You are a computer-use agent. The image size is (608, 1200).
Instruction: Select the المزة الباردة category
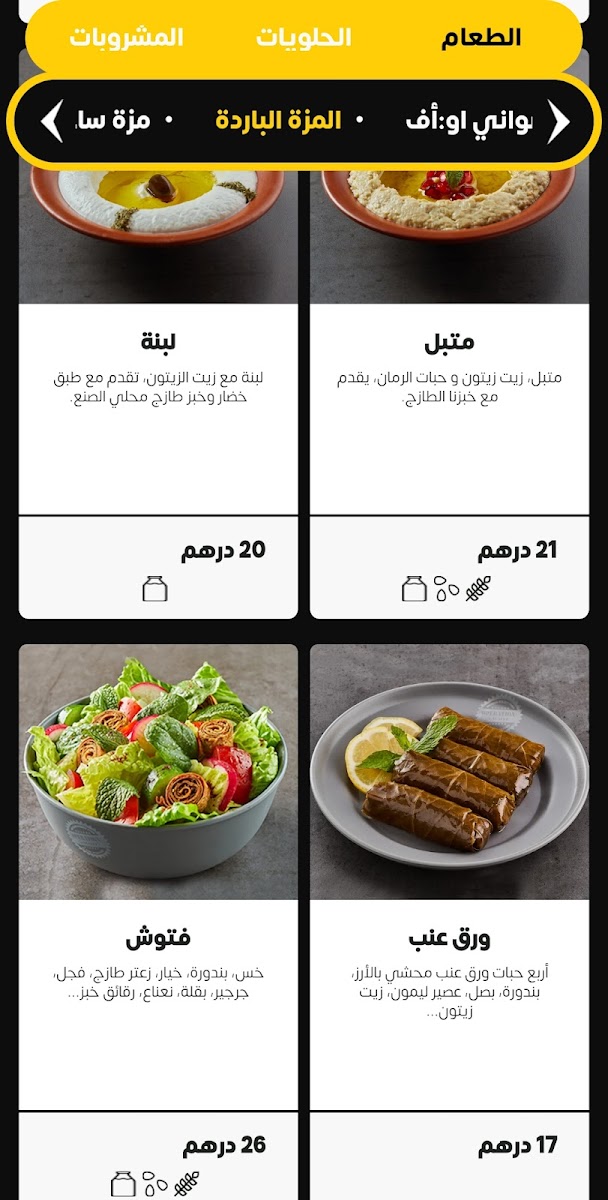tap(278, 121)
